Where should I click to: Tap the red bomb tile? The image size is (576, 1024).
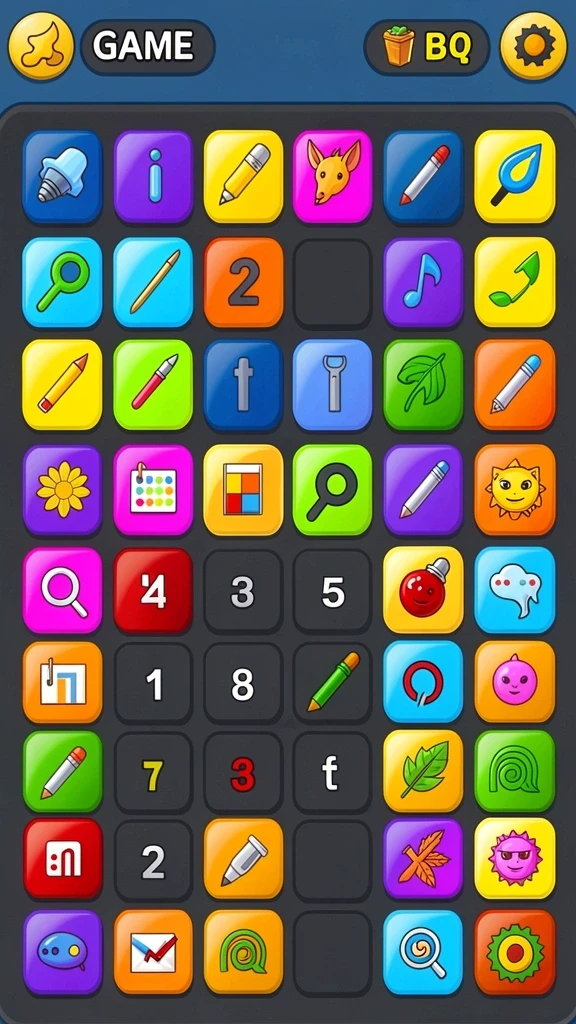tap(423, 590)
